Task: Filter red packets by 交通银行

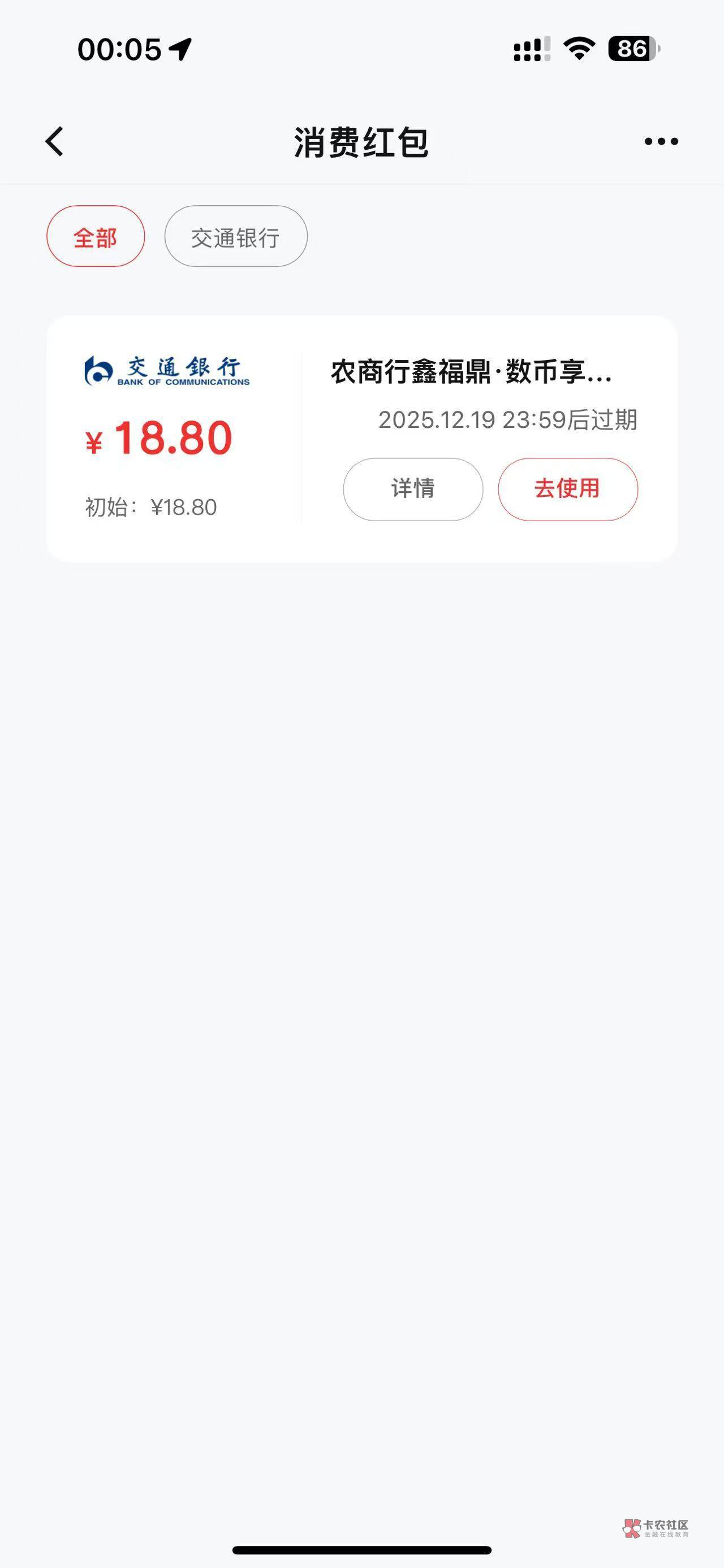Action: [x=236, y=237]
